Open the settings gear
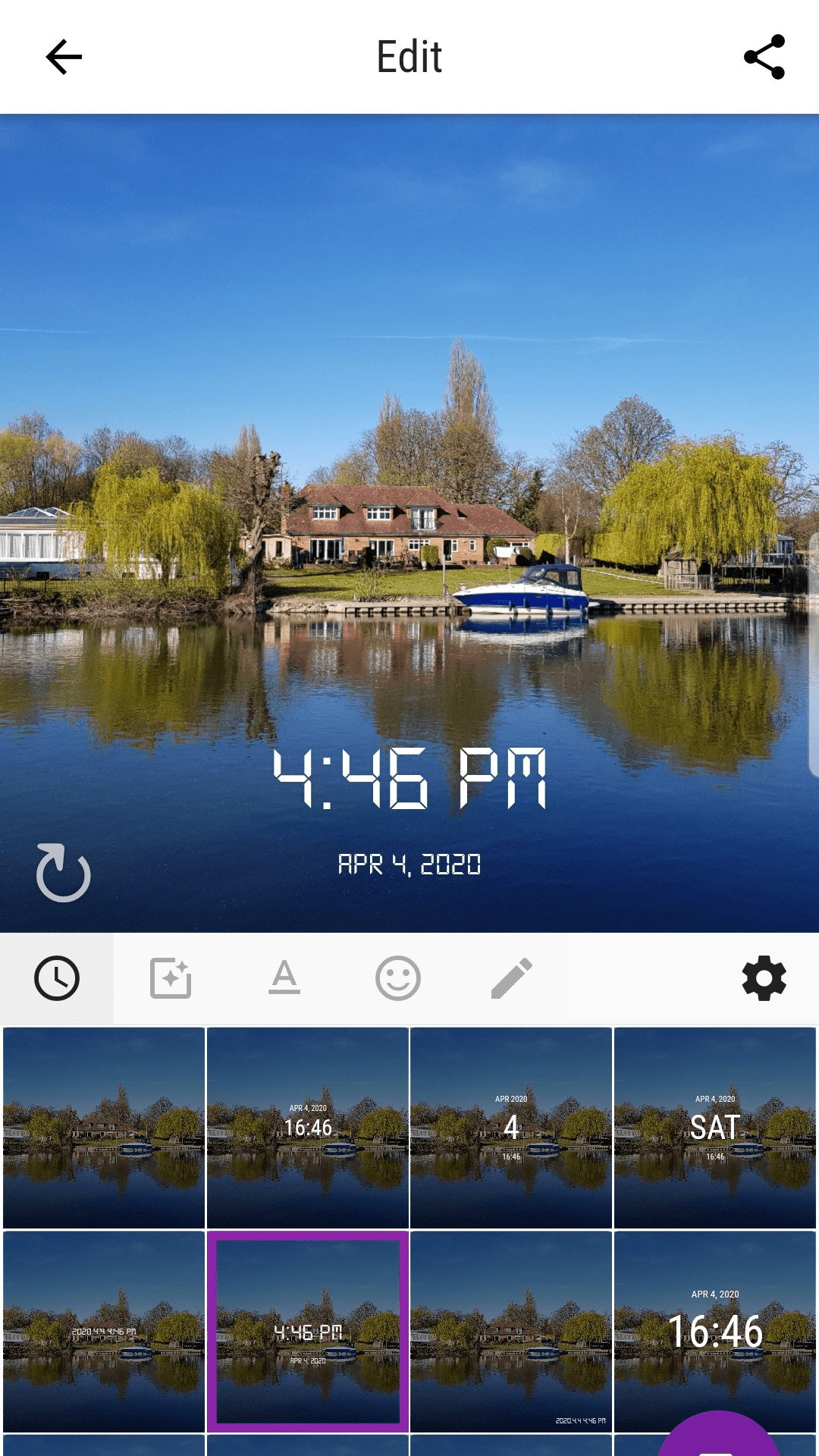 (x=764, y=978)
